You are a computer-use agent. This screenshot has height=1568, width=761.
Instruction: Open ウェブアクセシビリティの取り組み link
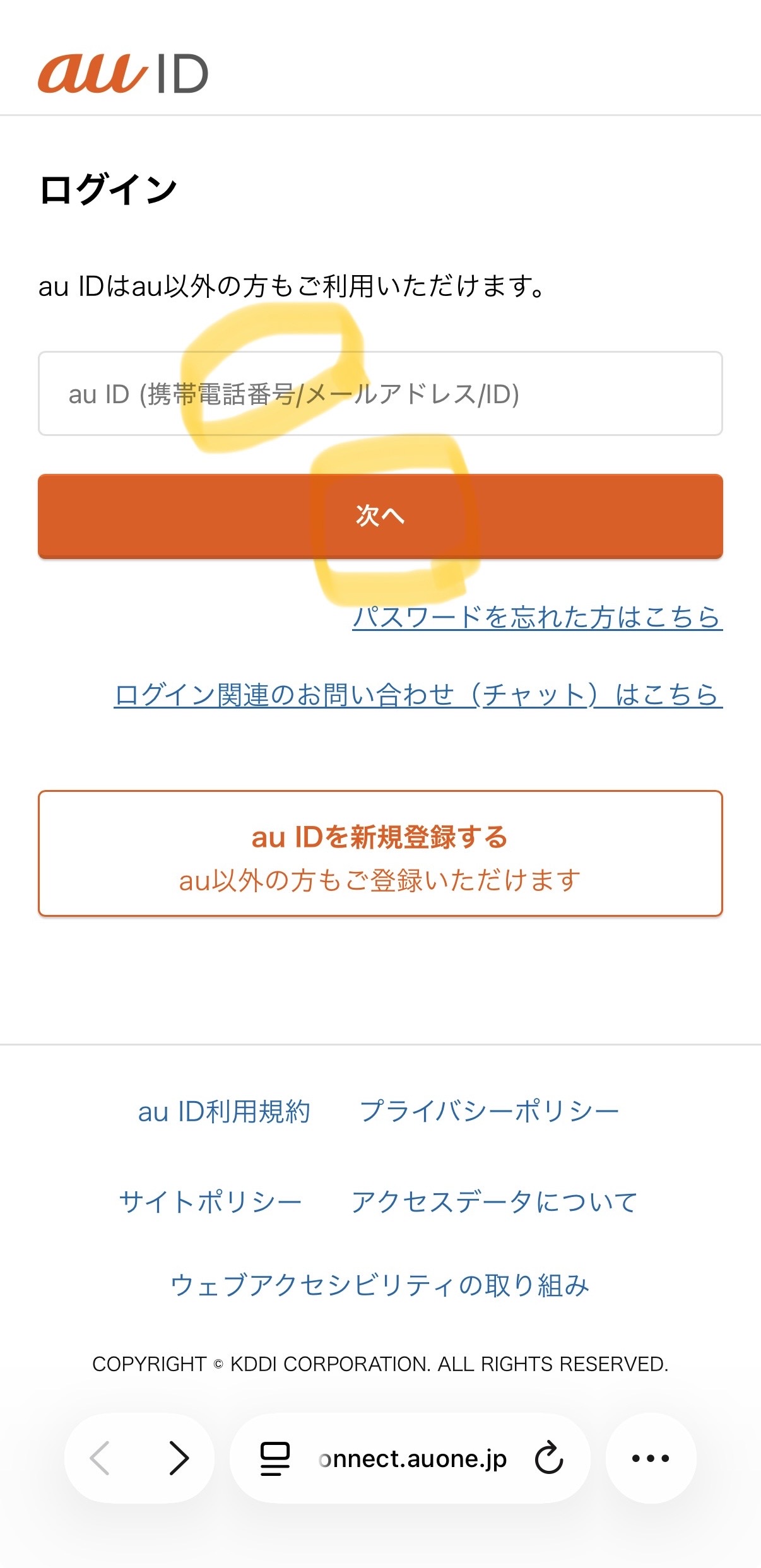tap(380, 1285)
